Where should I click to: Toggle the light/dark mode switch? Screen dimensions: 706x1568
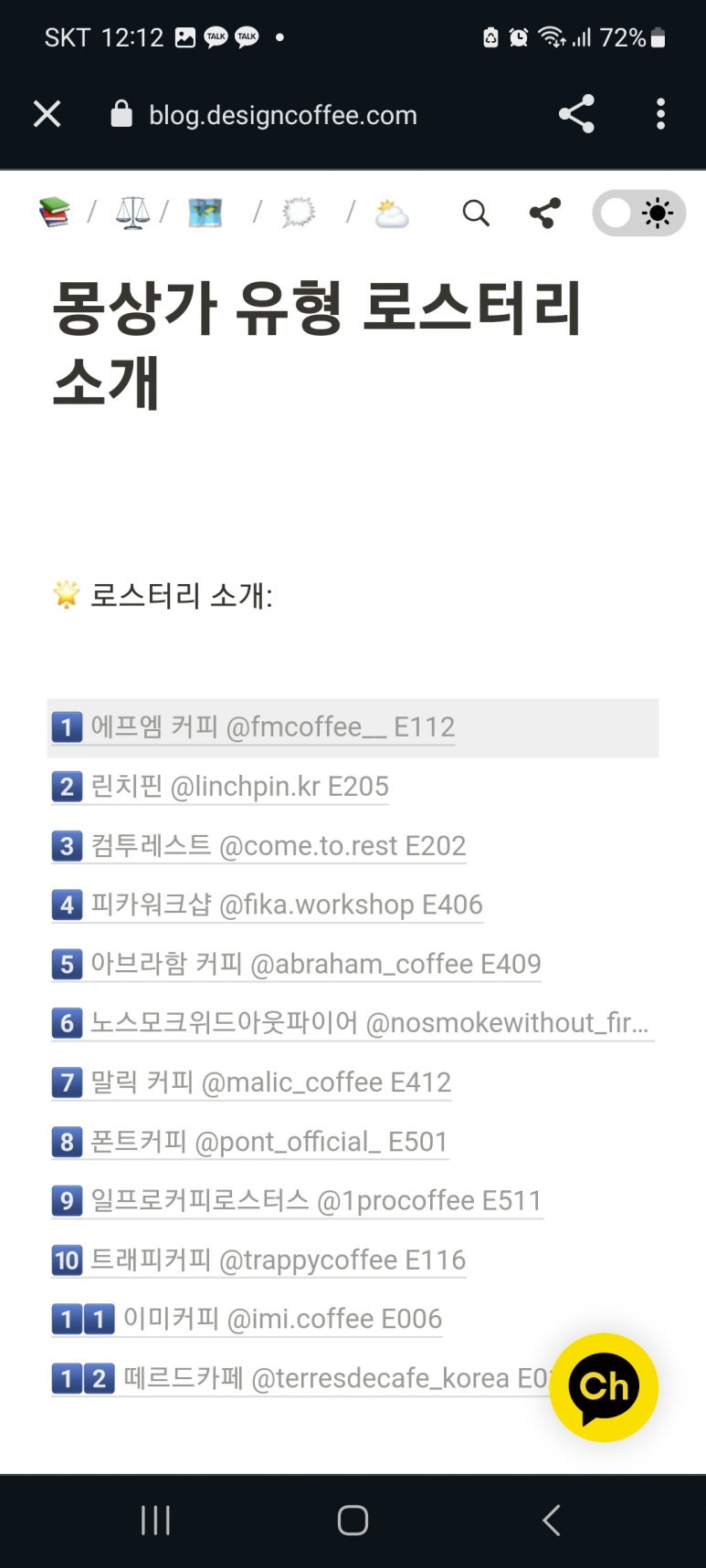pos(638,214)
